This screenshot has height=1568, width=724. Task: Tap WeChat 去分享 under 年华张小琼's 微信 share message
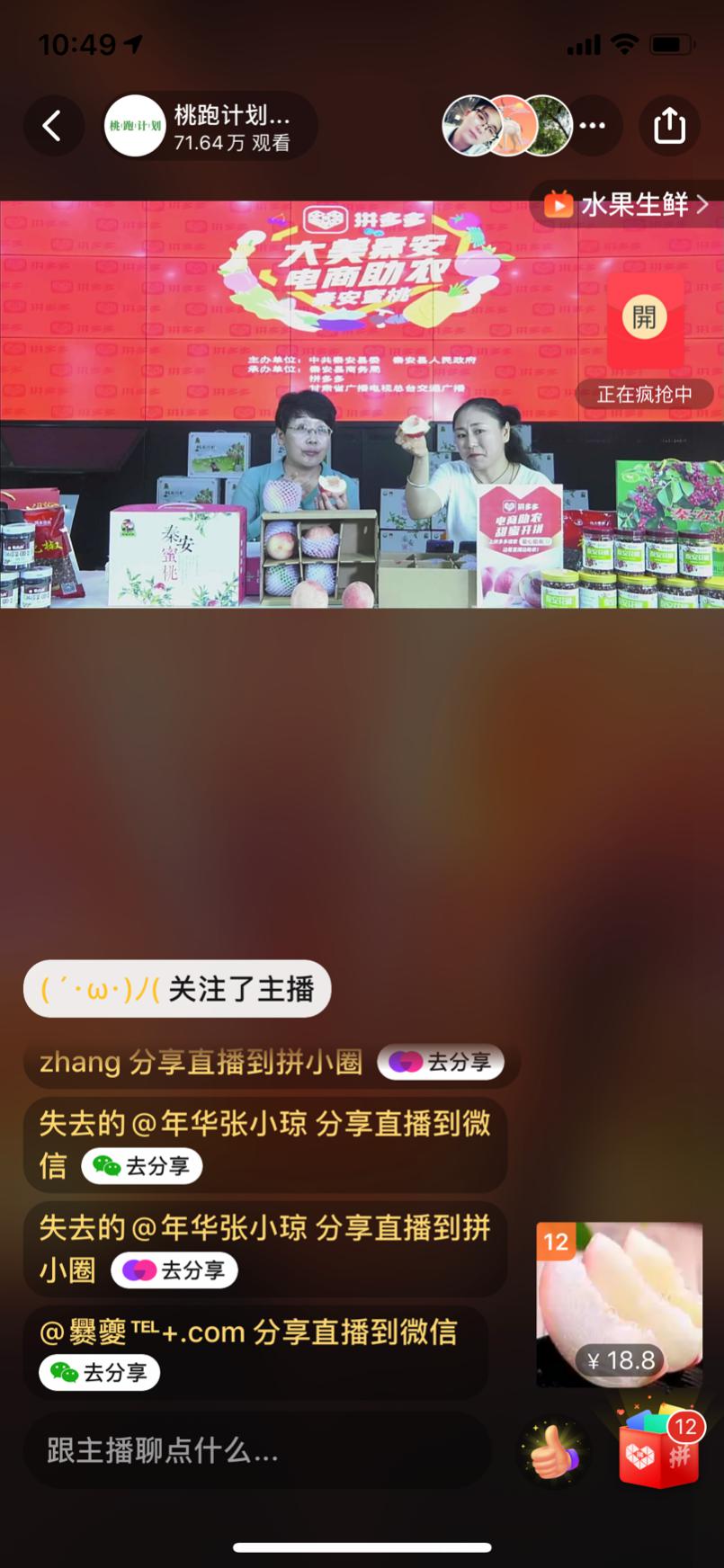pyautogui.click(x=142, y=1166)
